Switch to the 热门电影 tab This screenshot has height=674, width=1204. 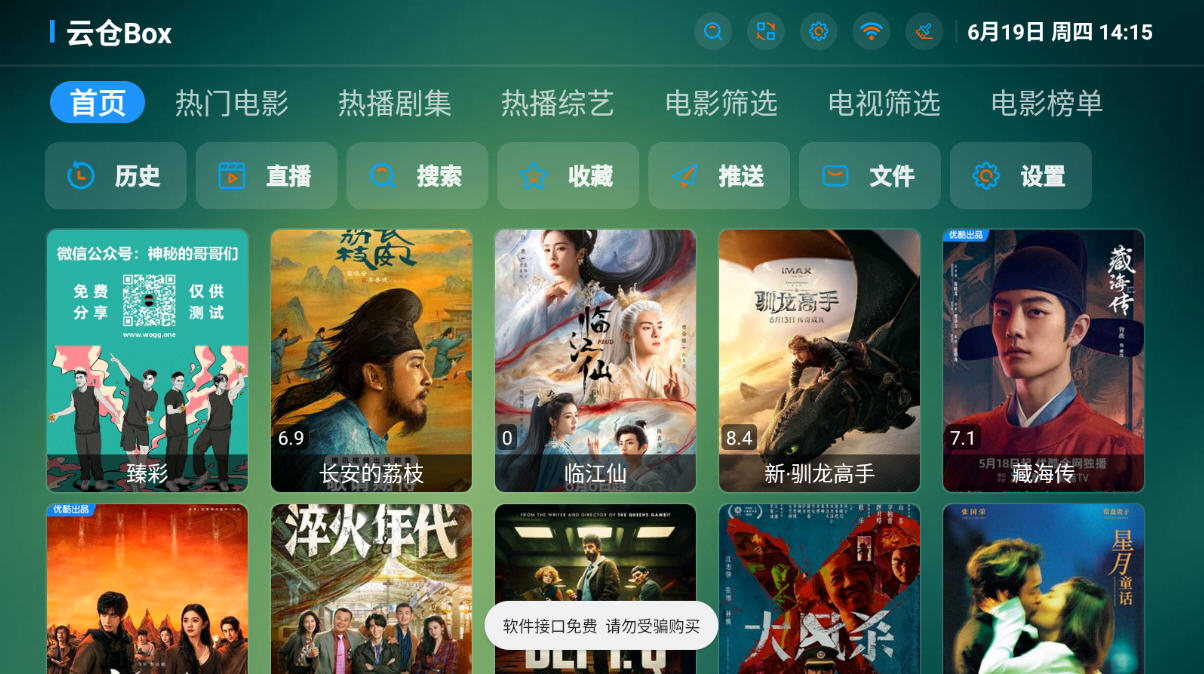point(232,103)
